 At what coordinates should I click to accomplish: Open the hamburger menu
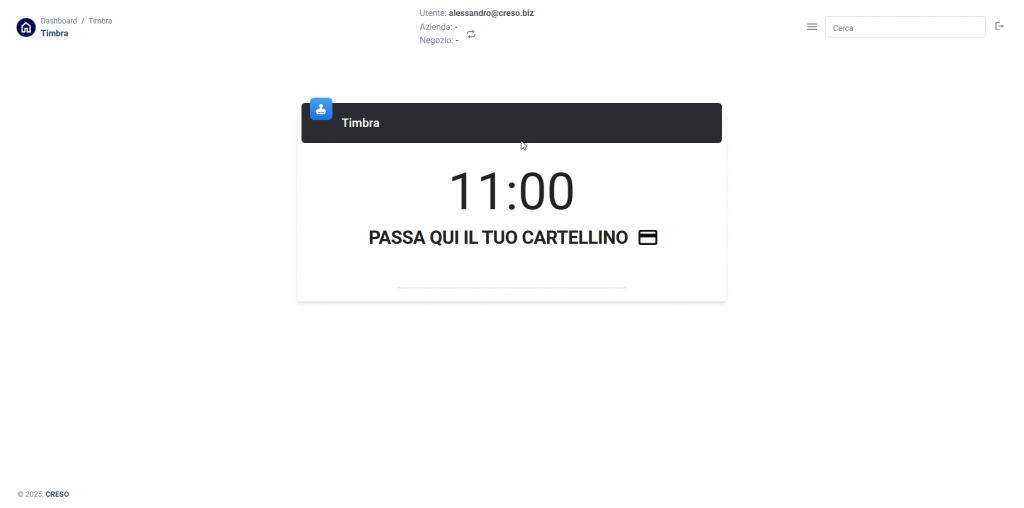pyautogui.click(x=812, y=27)
